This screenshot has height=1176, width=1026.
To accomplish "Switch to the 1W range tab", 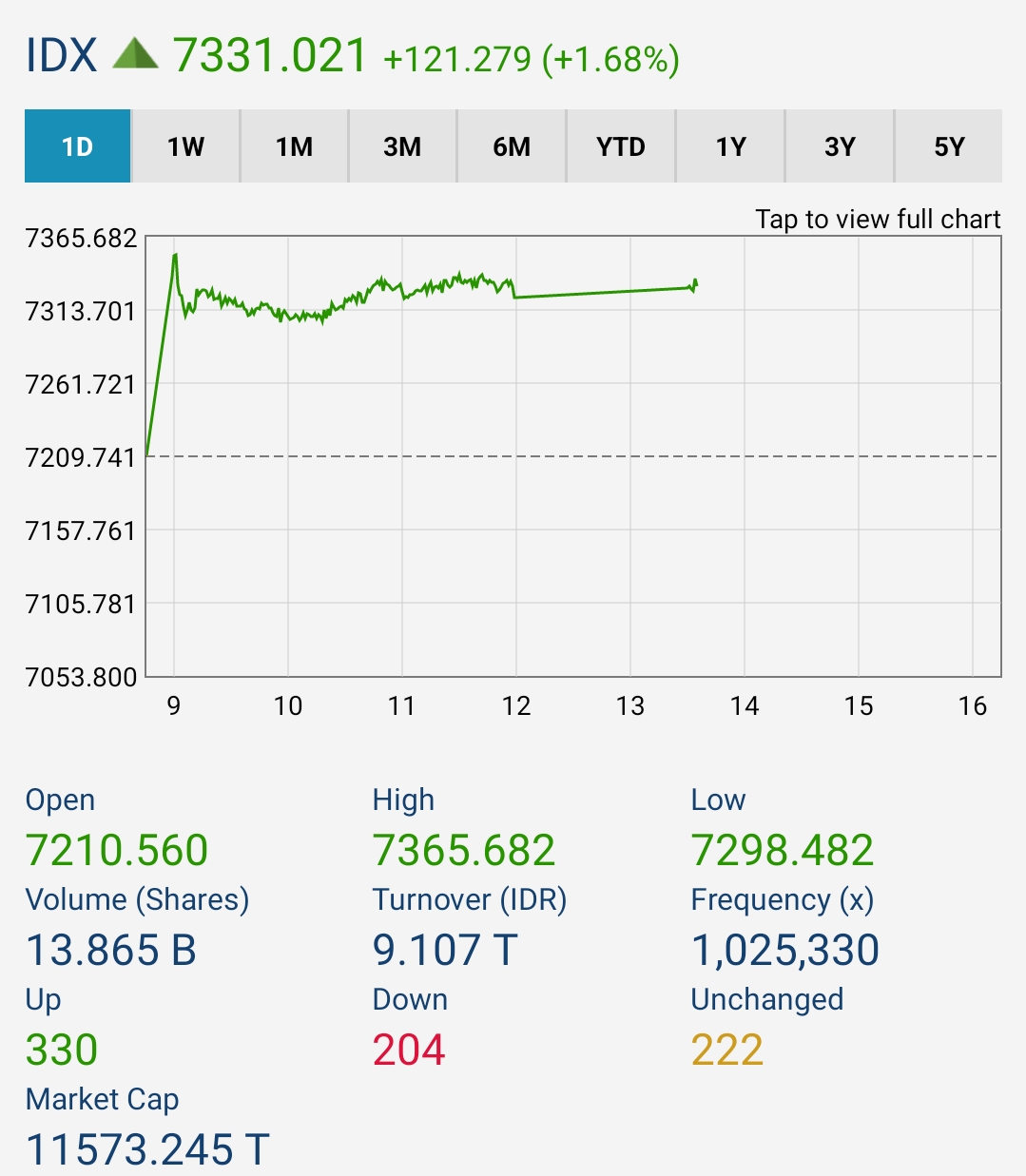I will [185, 146].
